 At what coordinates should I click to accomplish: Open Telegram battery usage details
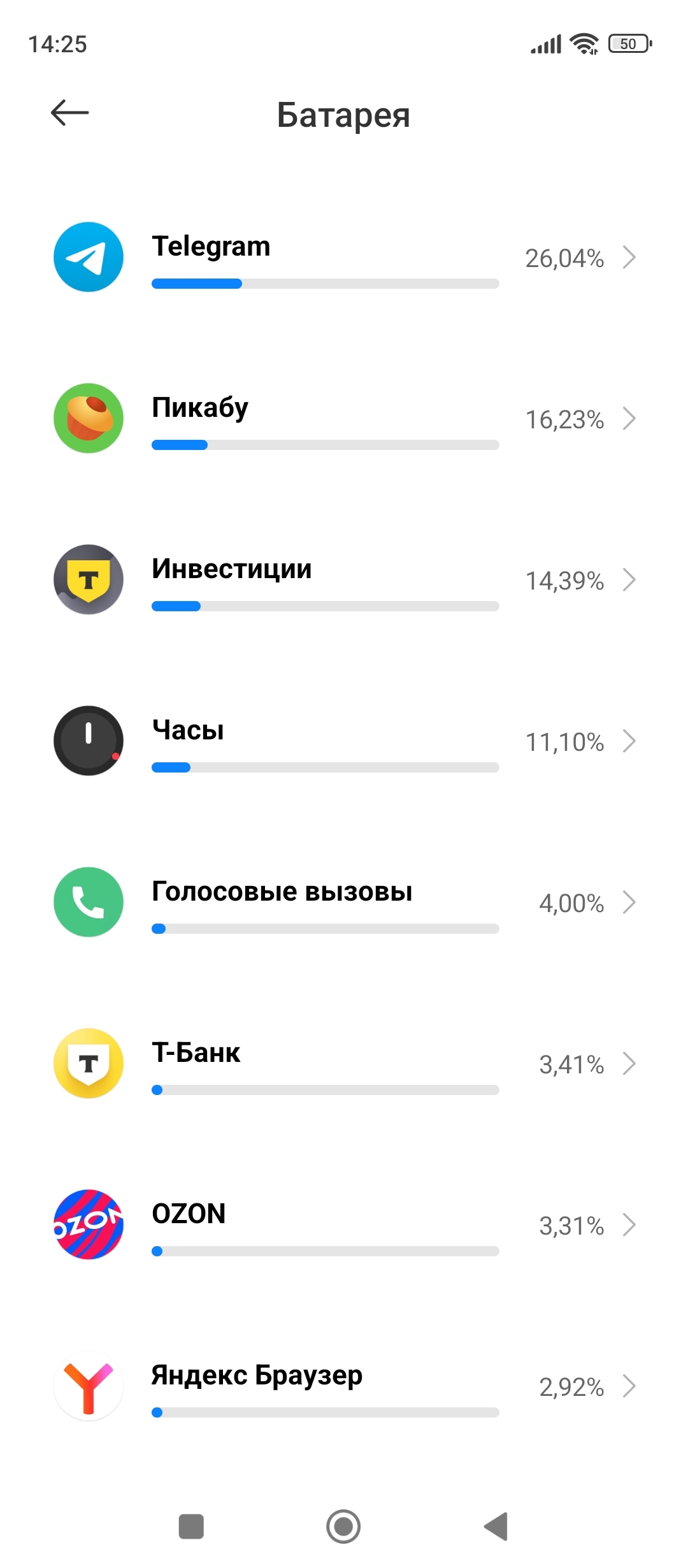tap(344, 258)
